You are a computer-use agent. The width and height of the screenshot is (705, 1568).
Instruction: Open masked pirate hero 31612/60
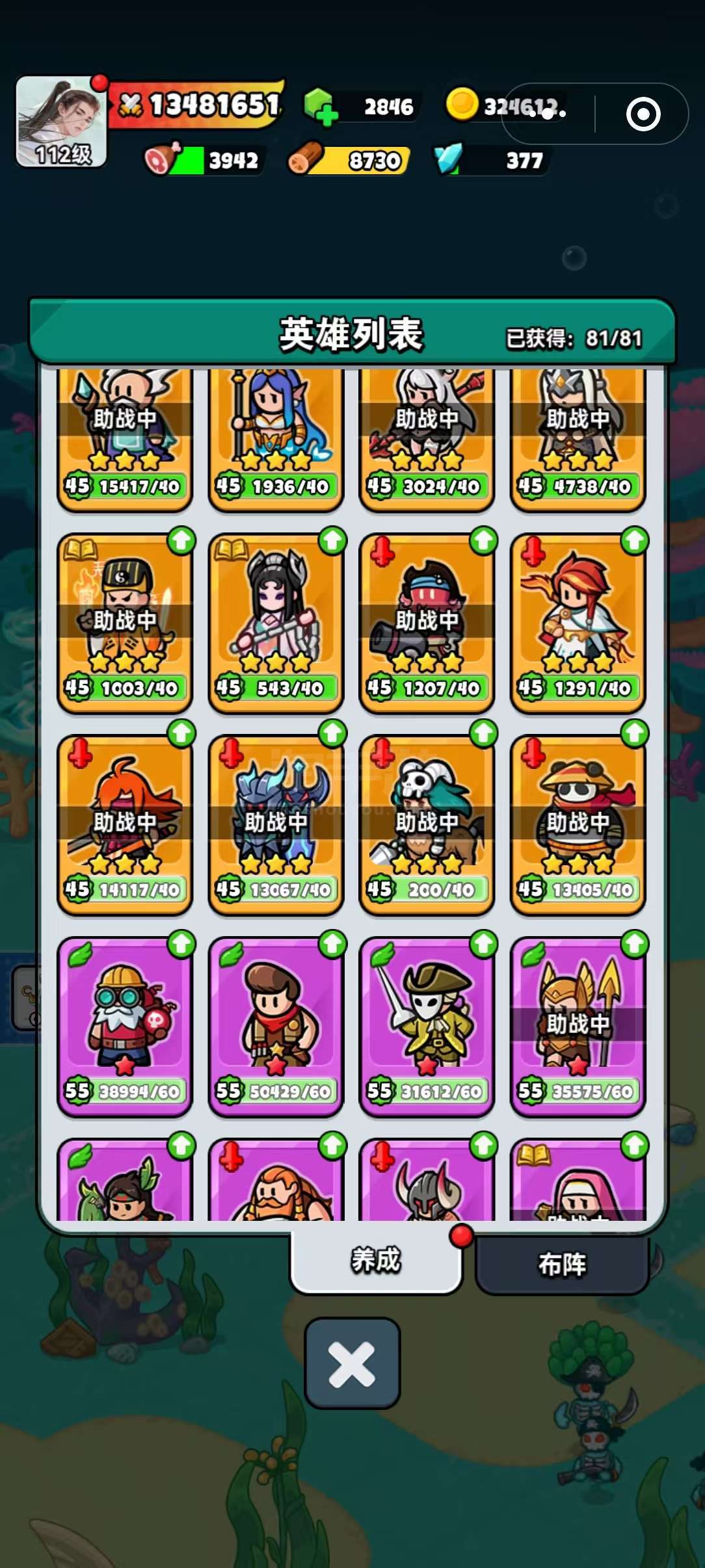tap(426, 1027)
